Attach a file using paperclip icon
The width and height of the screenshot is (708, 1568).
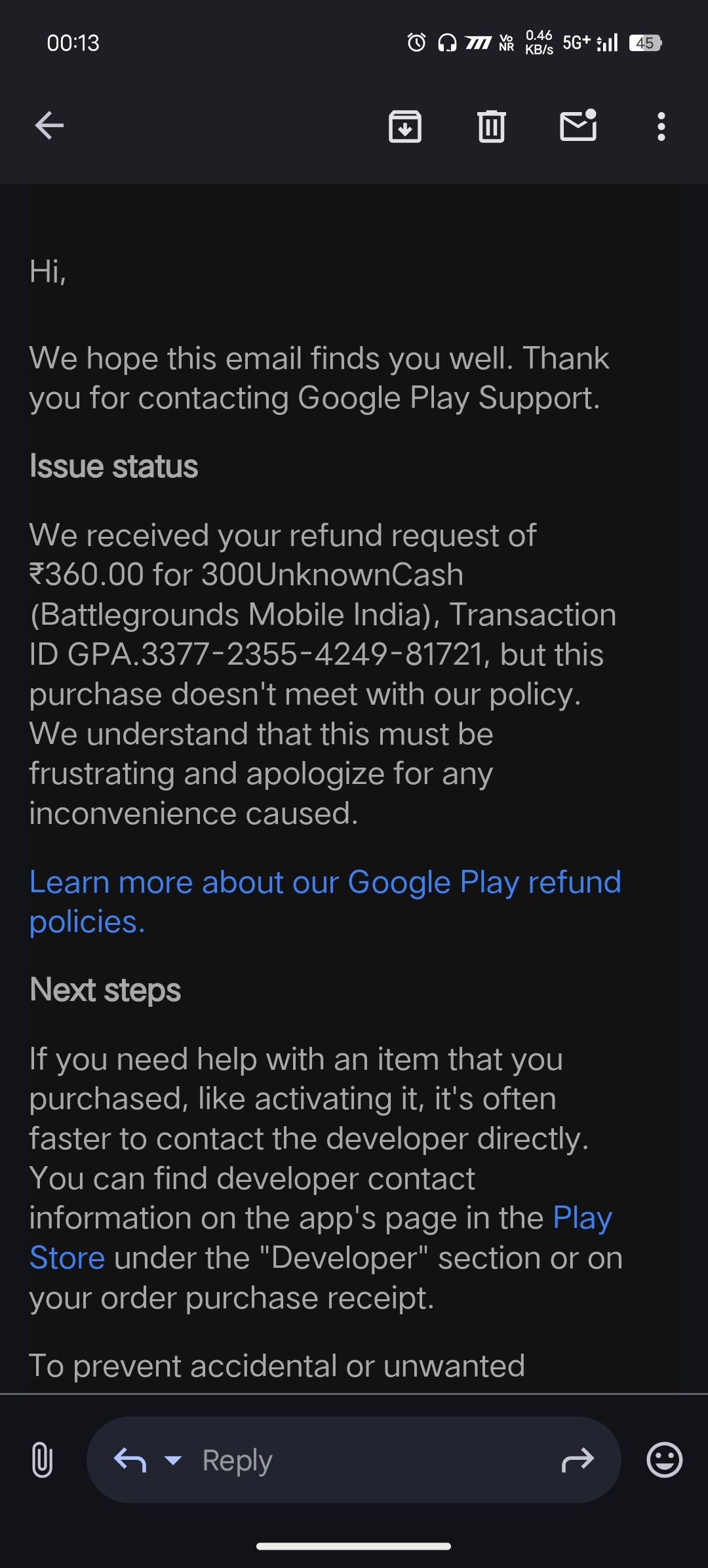pos(42,1460)
